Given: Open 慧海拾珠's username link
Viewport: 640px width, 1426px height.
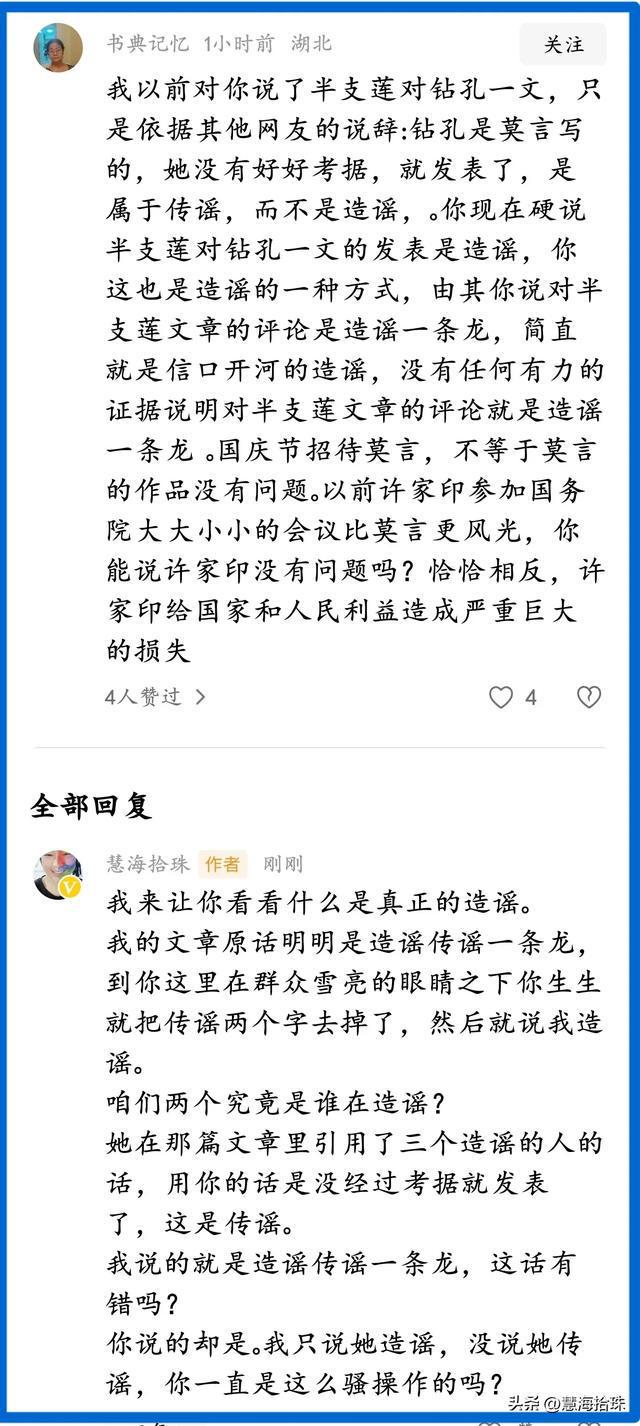Looking at the screenshot, I should tap(148, 864).
